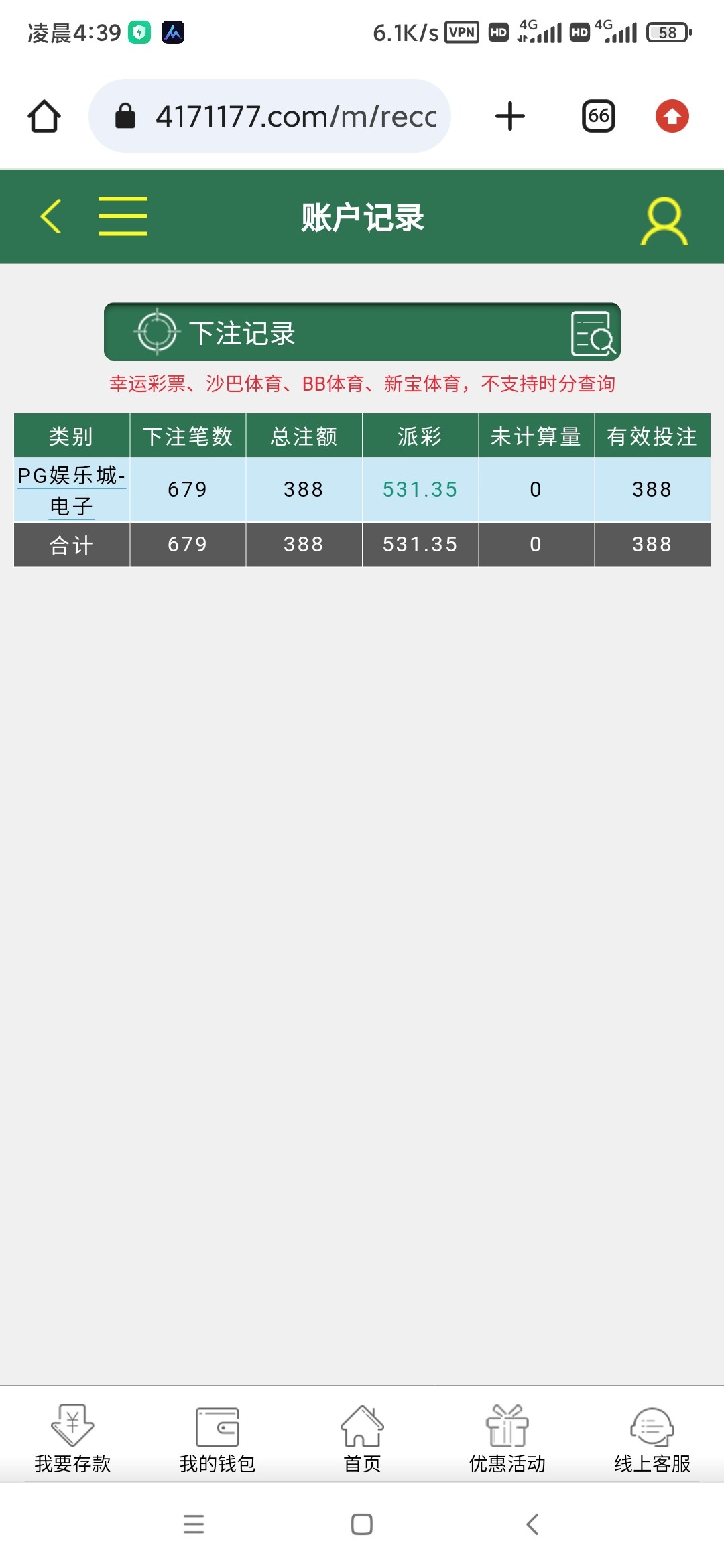This screenshot has height=1568, width=724.
Task: Go to 我要存款 deposit page
Action: click(x=72, y=1437)
